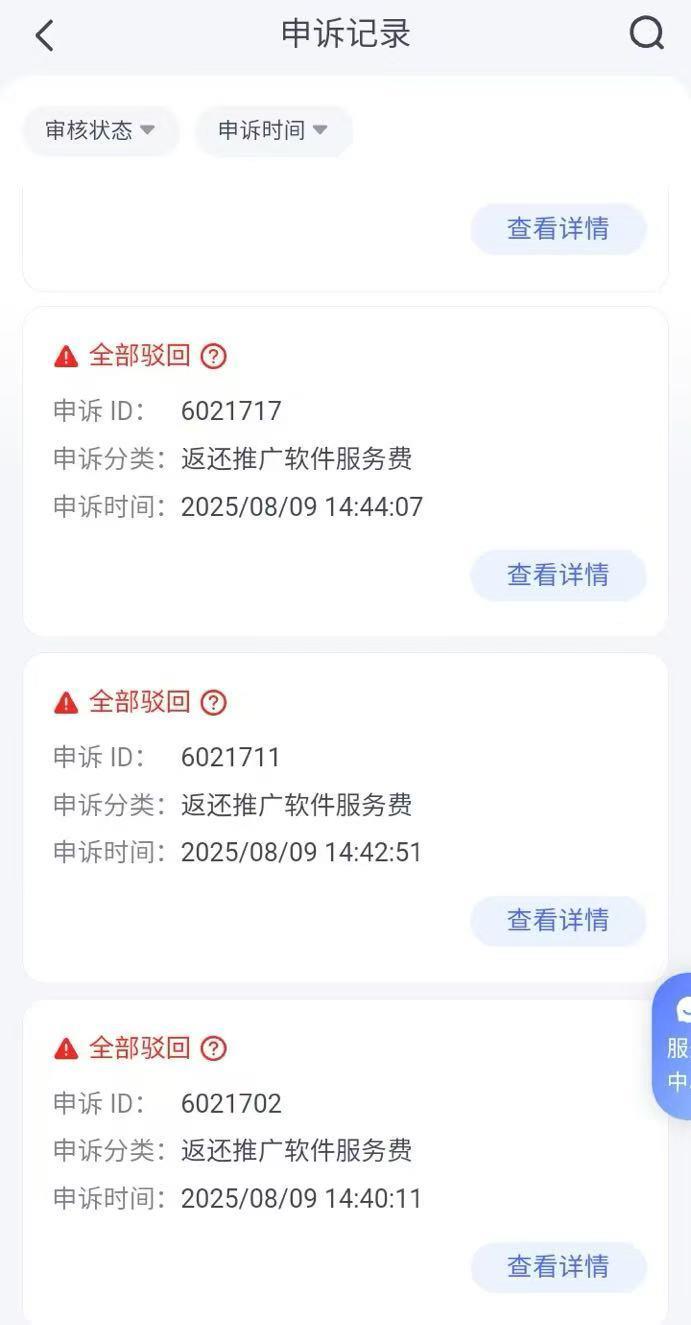Expand the 申诉时间 filter dropdown
Viewport: 691px width, 1325px height.
click(273, 130)
